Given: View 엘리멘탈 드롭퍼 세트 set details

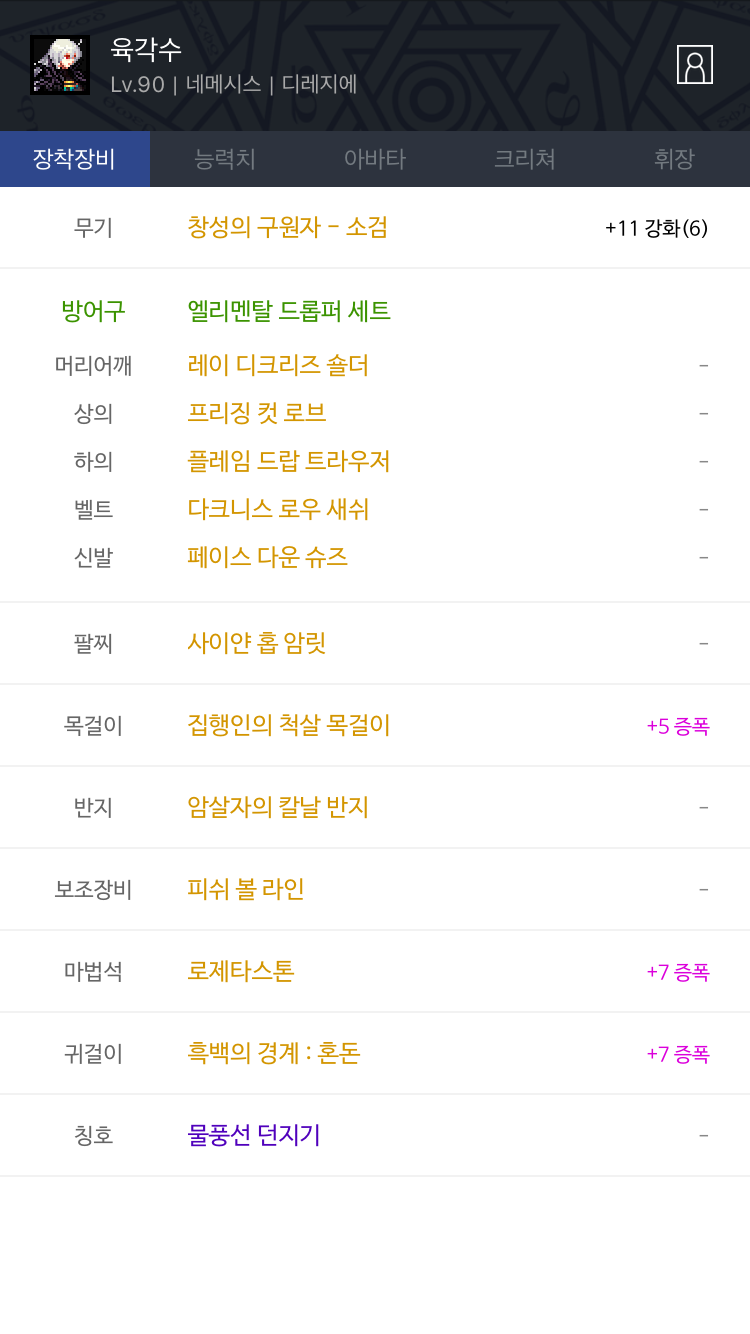Looking at the screenshot, I should [289, 311].
